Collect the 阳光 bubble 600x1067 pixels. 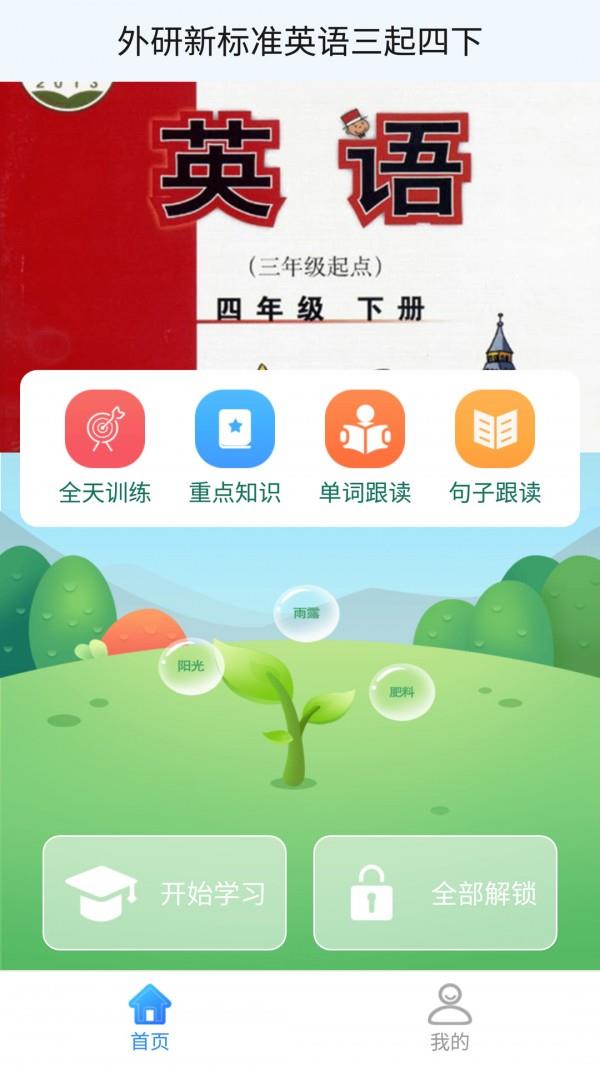(191, 666)
